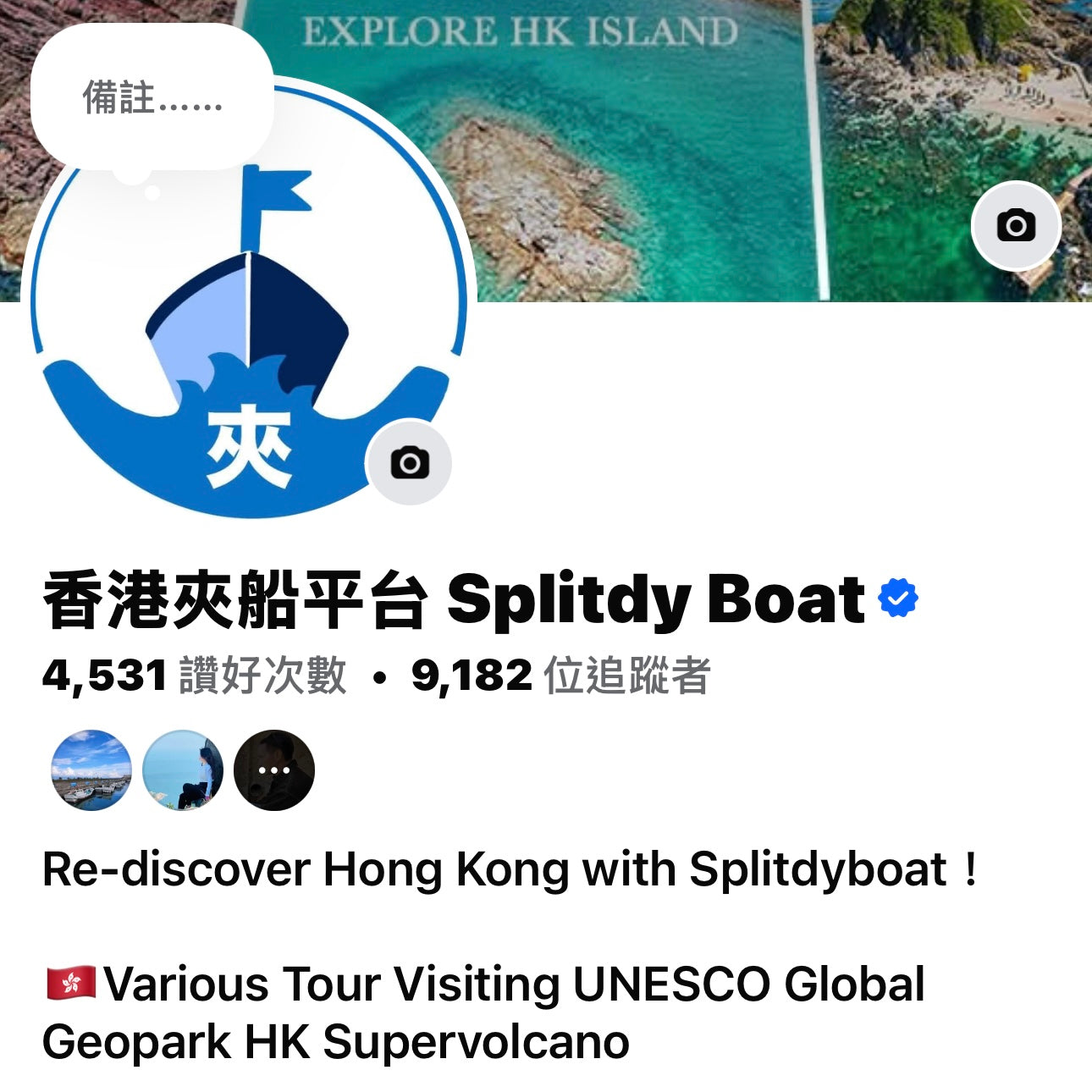
Task: View the 9,182 followers list
Action: coord(560,676)
